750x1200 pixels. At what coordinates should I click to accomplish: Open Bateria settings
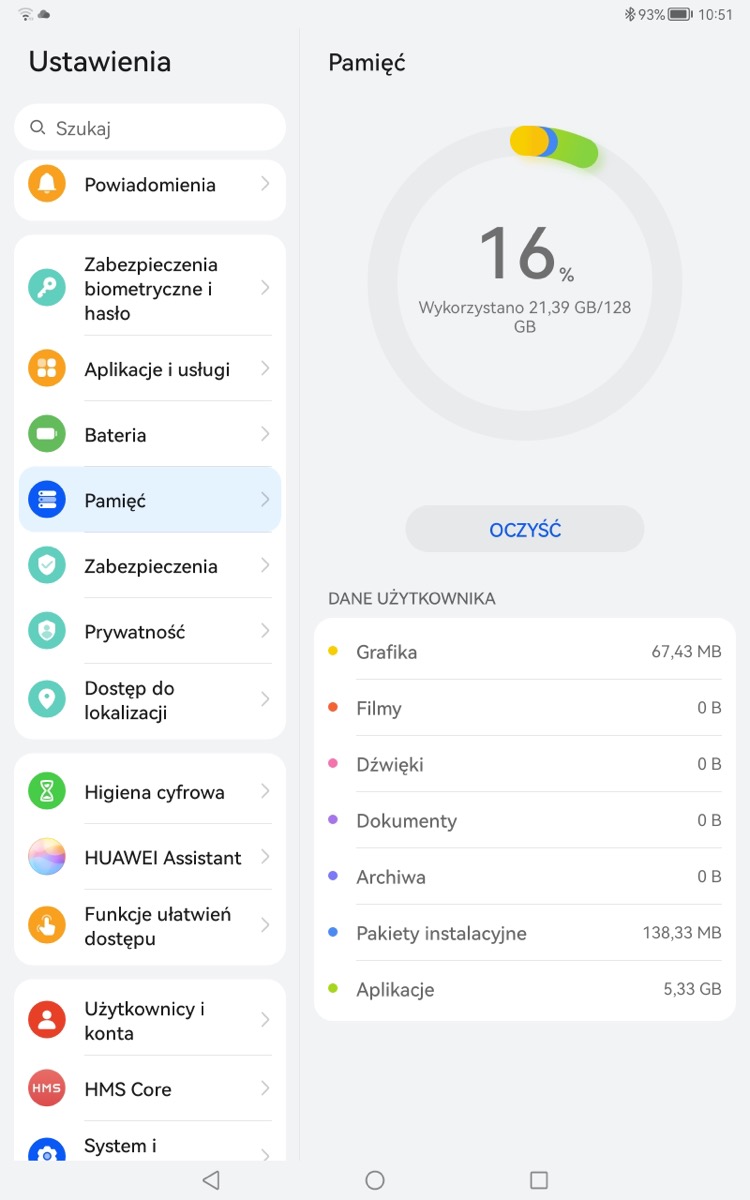click(x=150, y=434)
